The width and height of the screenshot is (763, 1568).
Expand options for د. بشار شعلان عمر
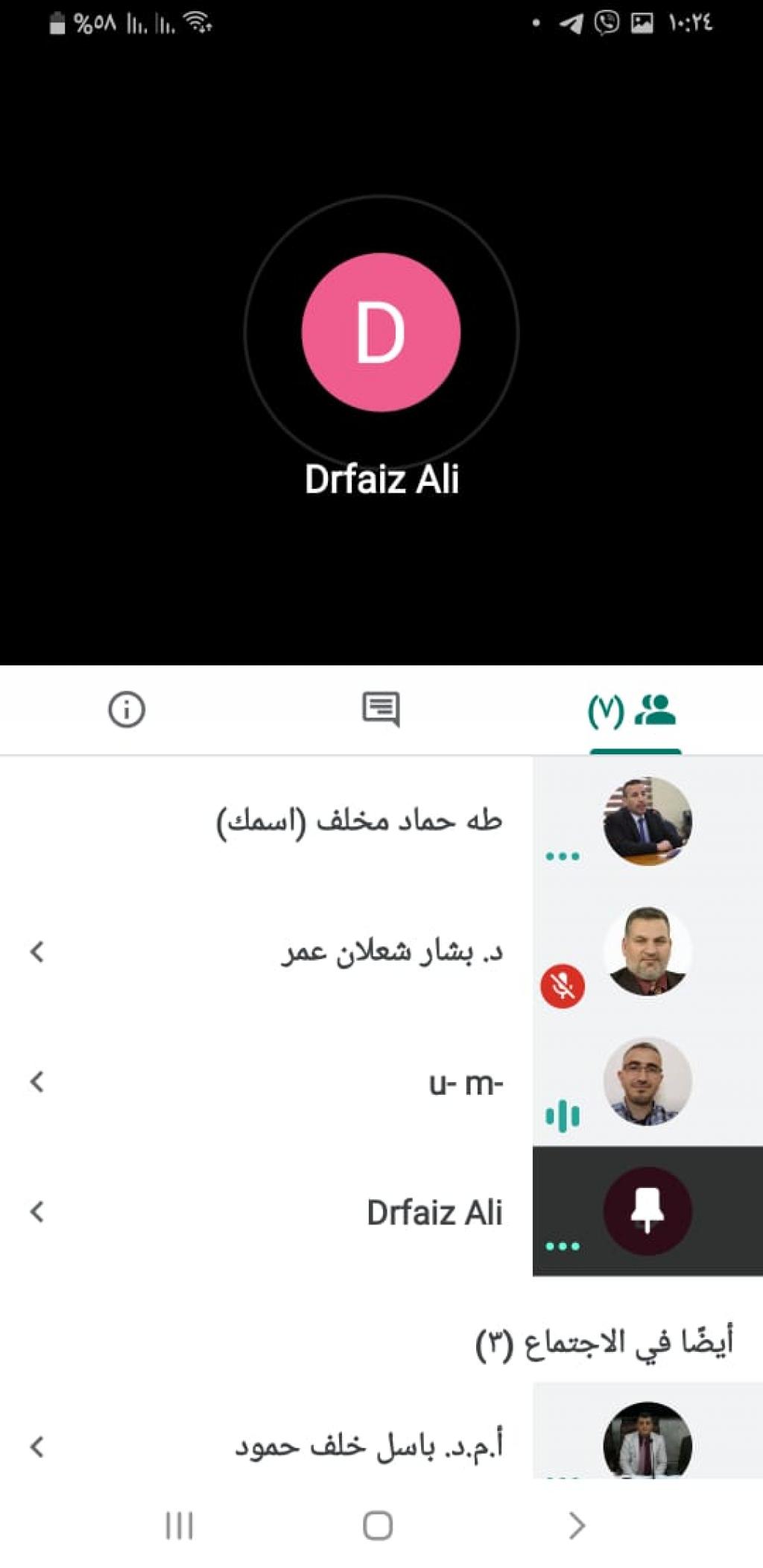click(x=37, y=952)
